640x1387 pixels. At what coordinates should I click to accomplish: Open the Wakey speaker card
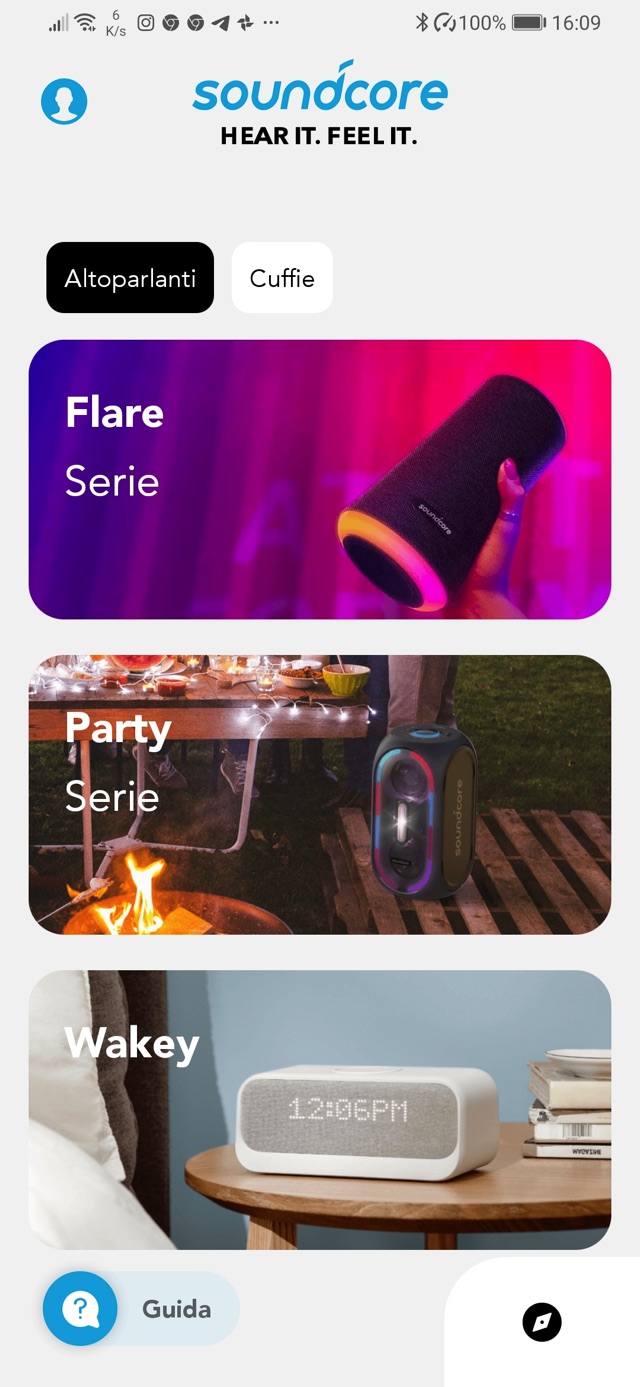click(319, 1109)
